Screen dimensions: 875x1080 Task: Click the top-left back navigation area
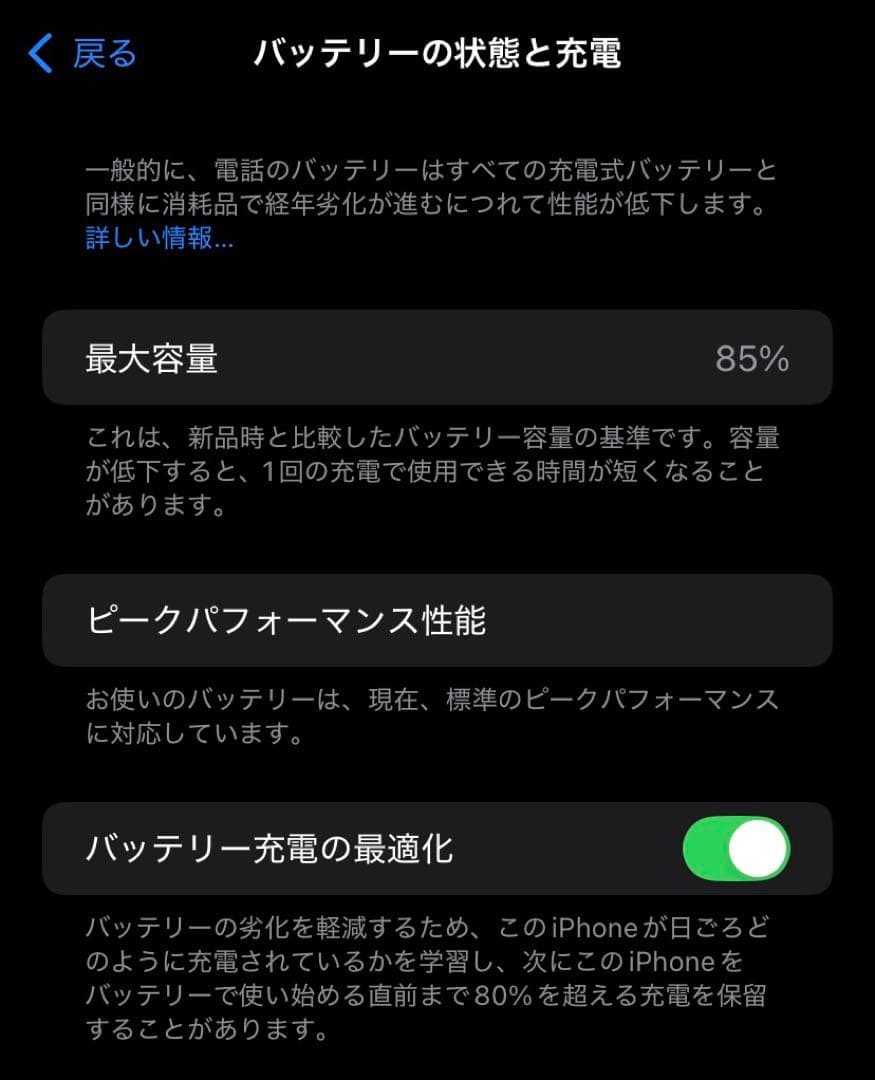(70, 54)
